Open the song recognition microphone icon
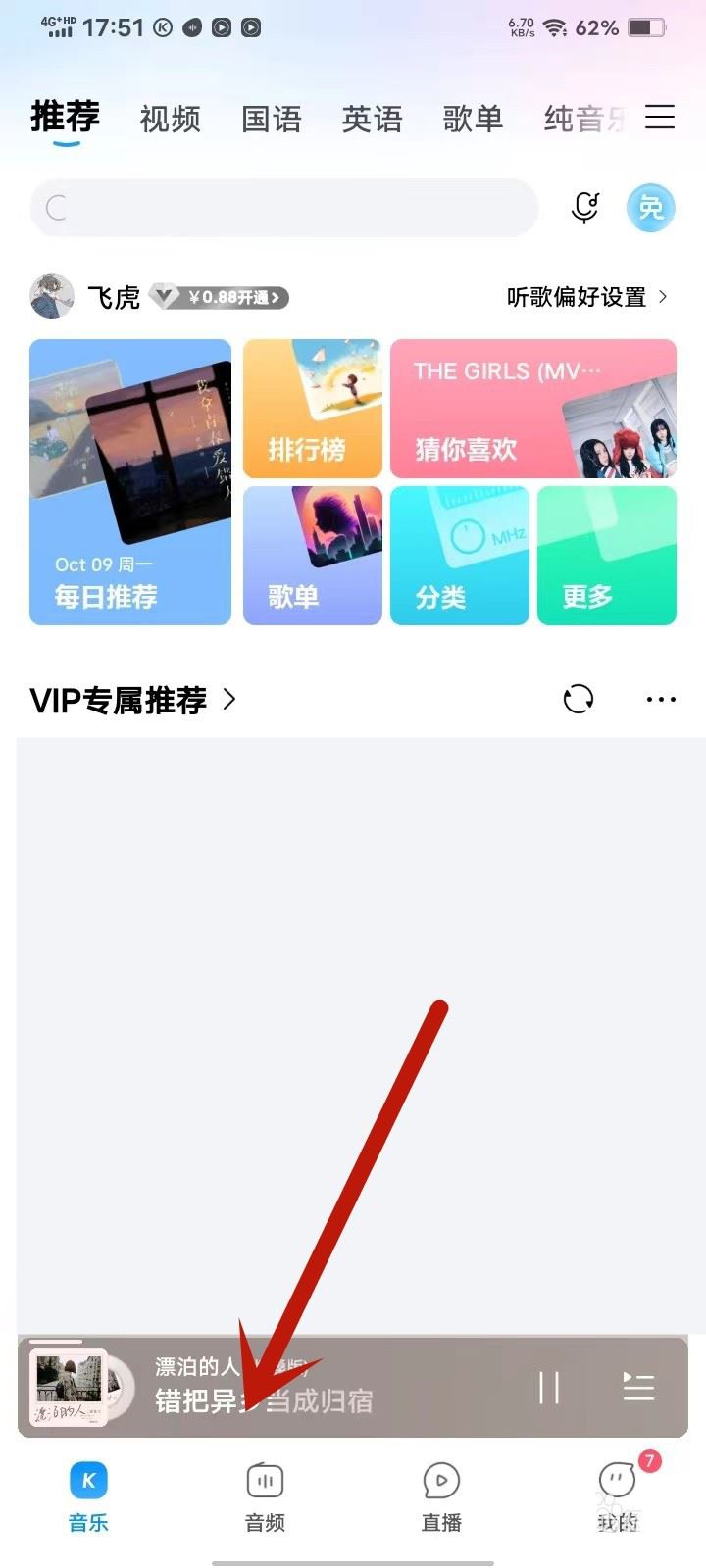Viewport: 706px width, 1568px height. tap(585, 208)
